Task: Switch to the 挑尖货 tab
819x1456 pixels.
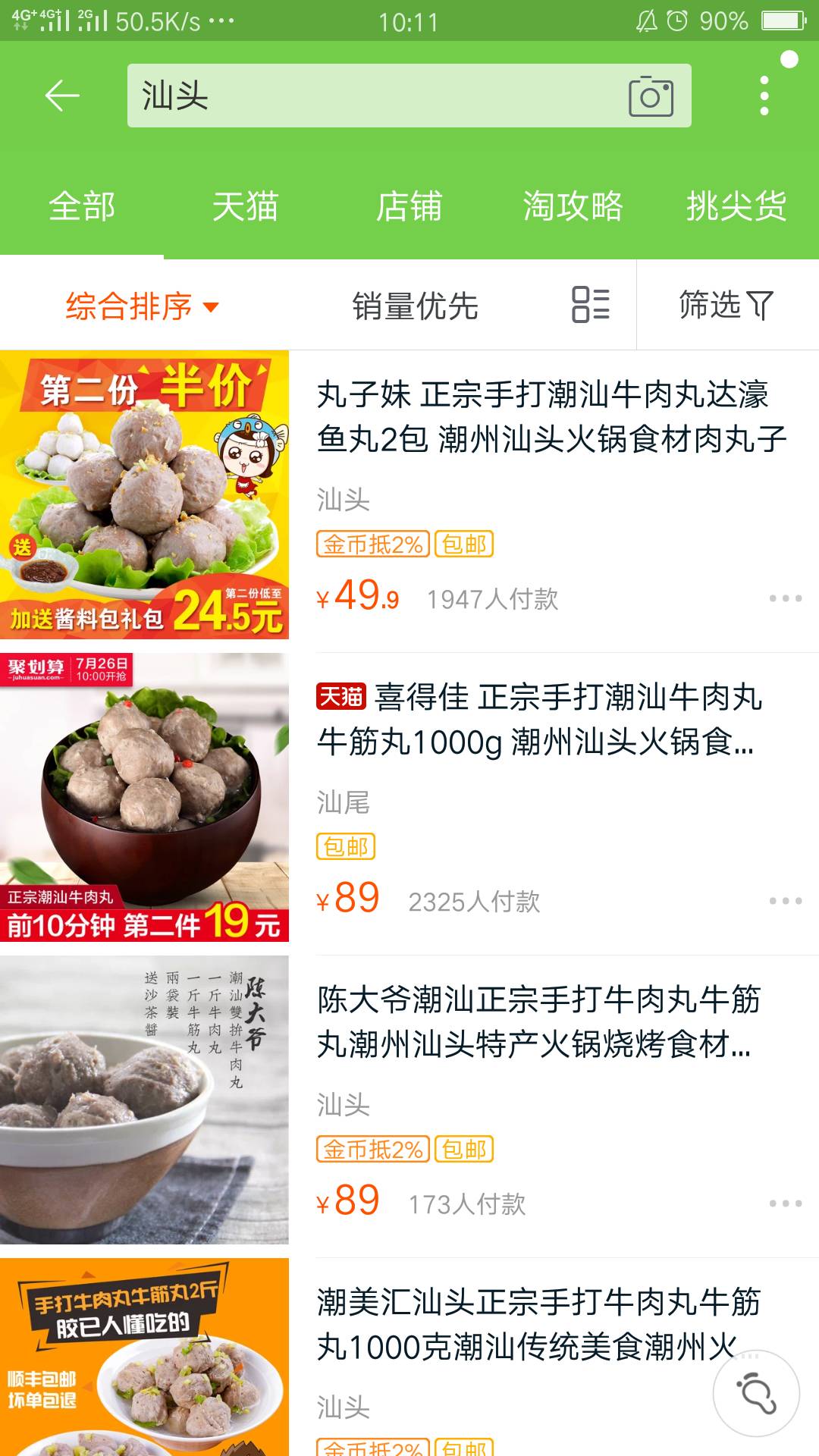Action: point(736,206)
